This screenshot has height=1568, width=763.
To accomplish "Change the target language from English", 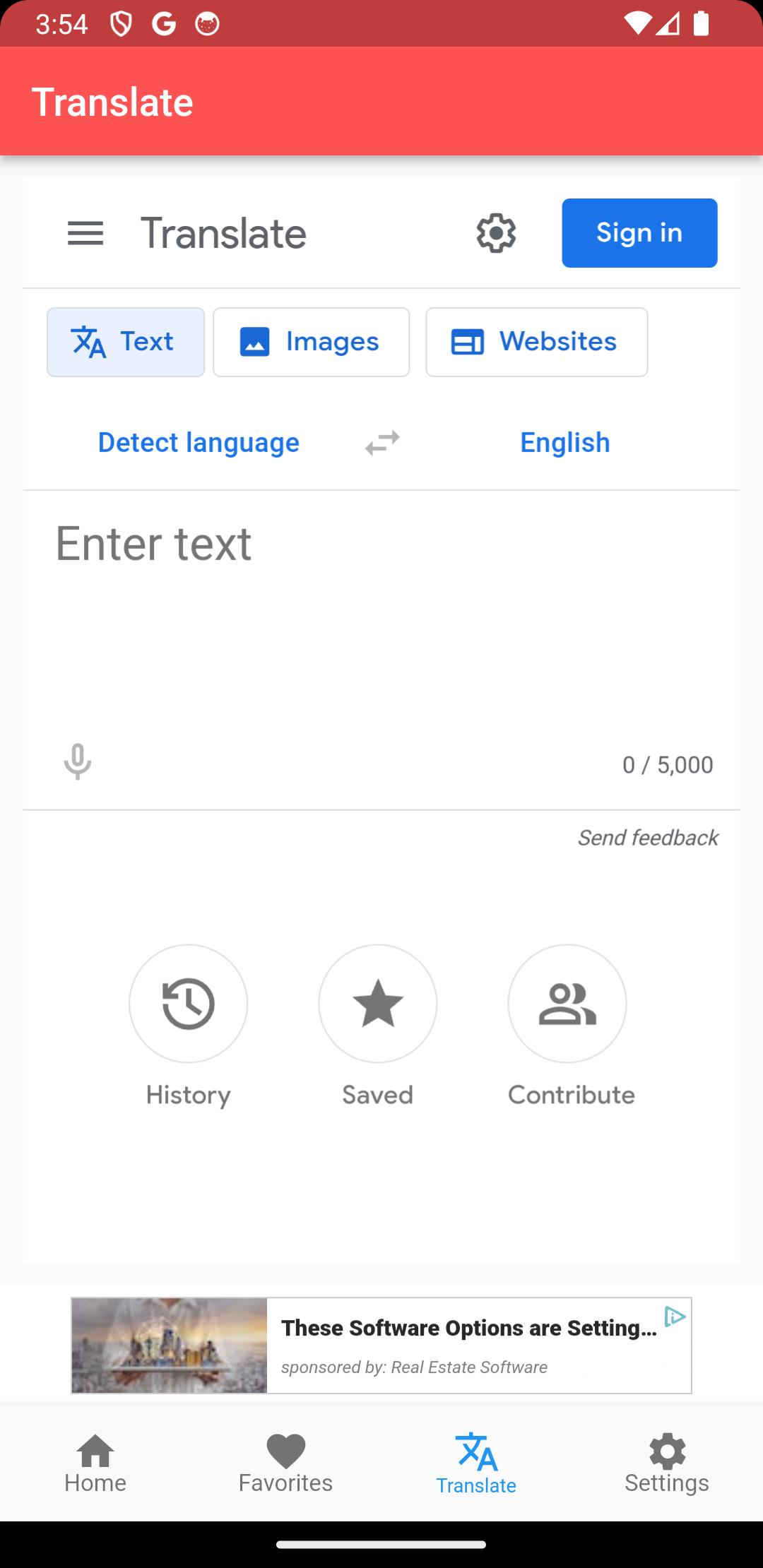I will click(565, 443).
